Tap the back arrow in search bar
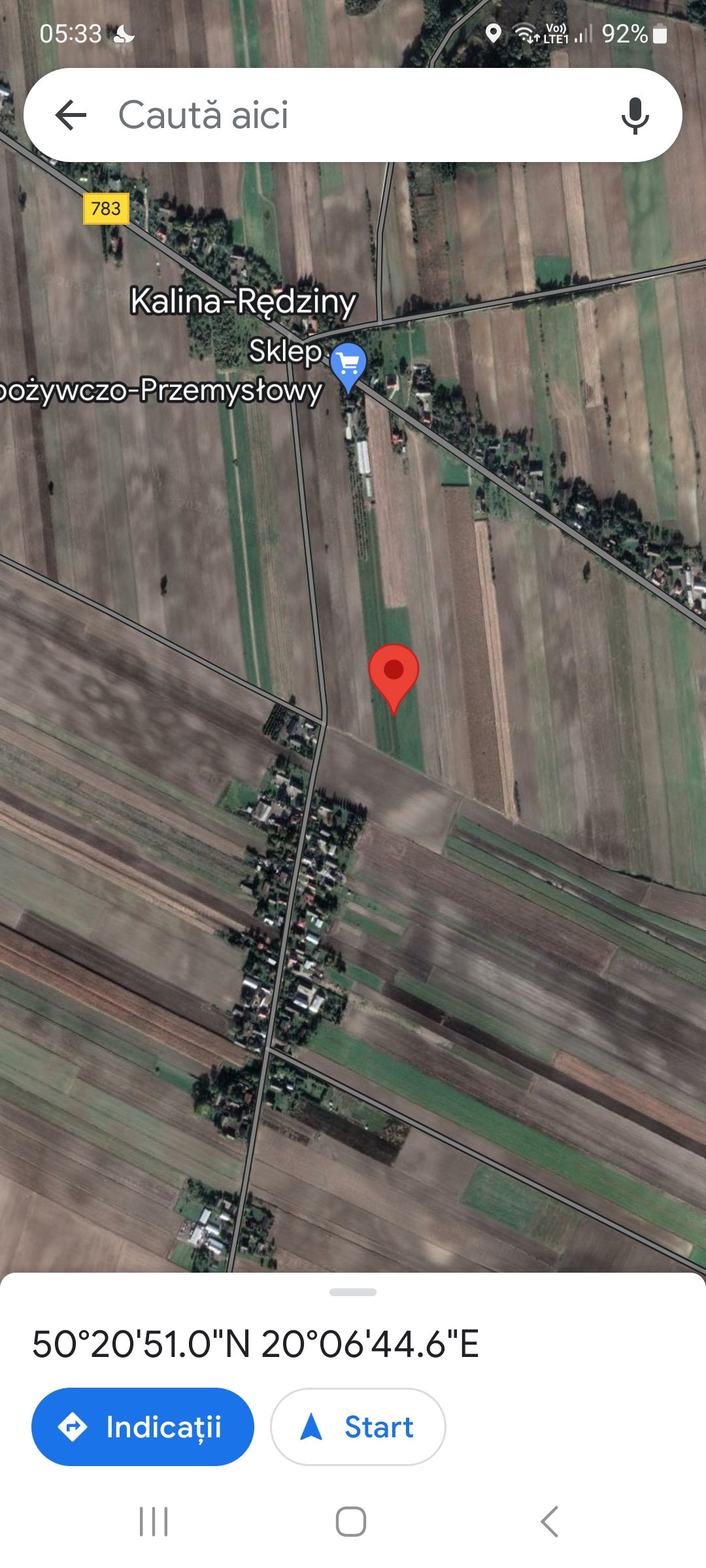This screenshot has height=1568, width=706. (x=71, y=116)
